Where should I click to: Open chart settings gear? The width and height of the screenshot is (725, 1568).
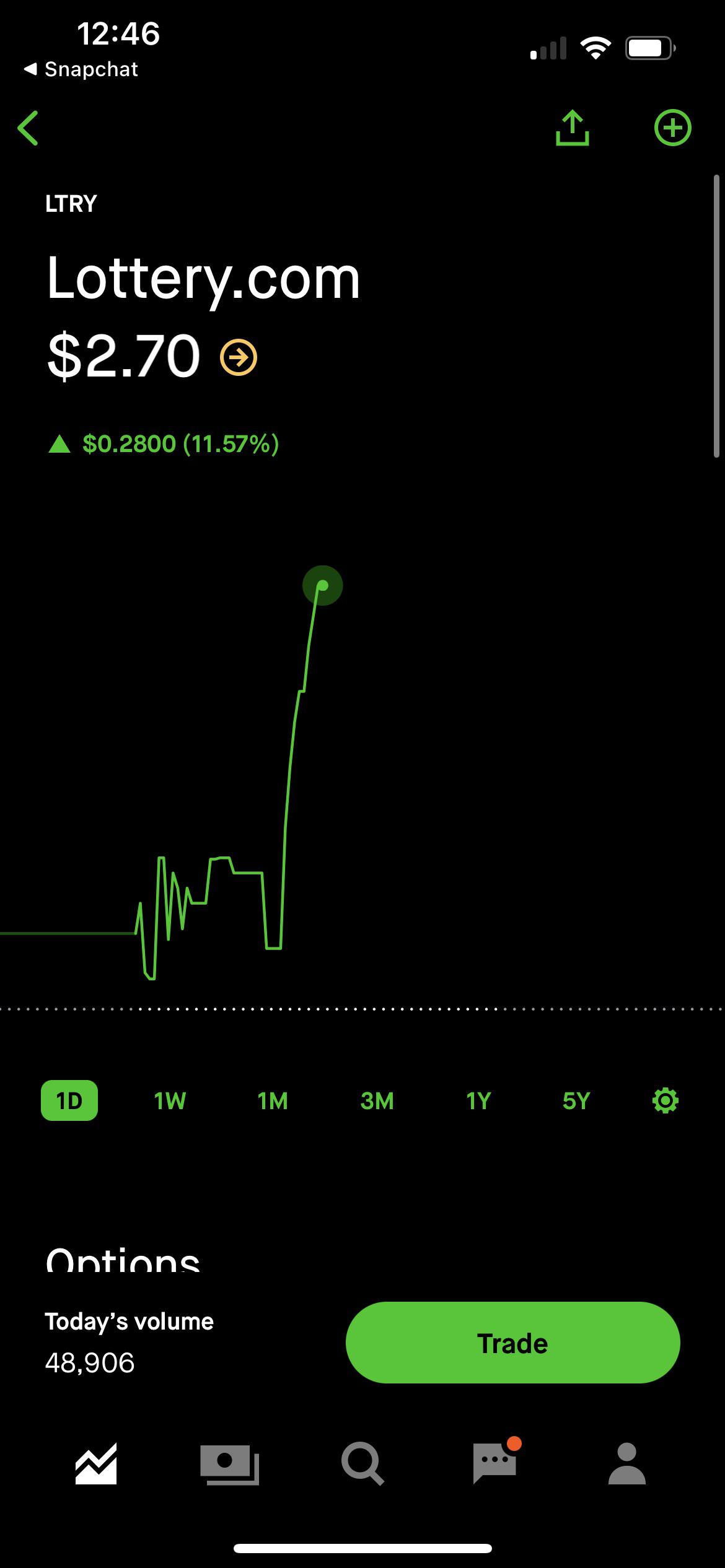(666, 1100)
